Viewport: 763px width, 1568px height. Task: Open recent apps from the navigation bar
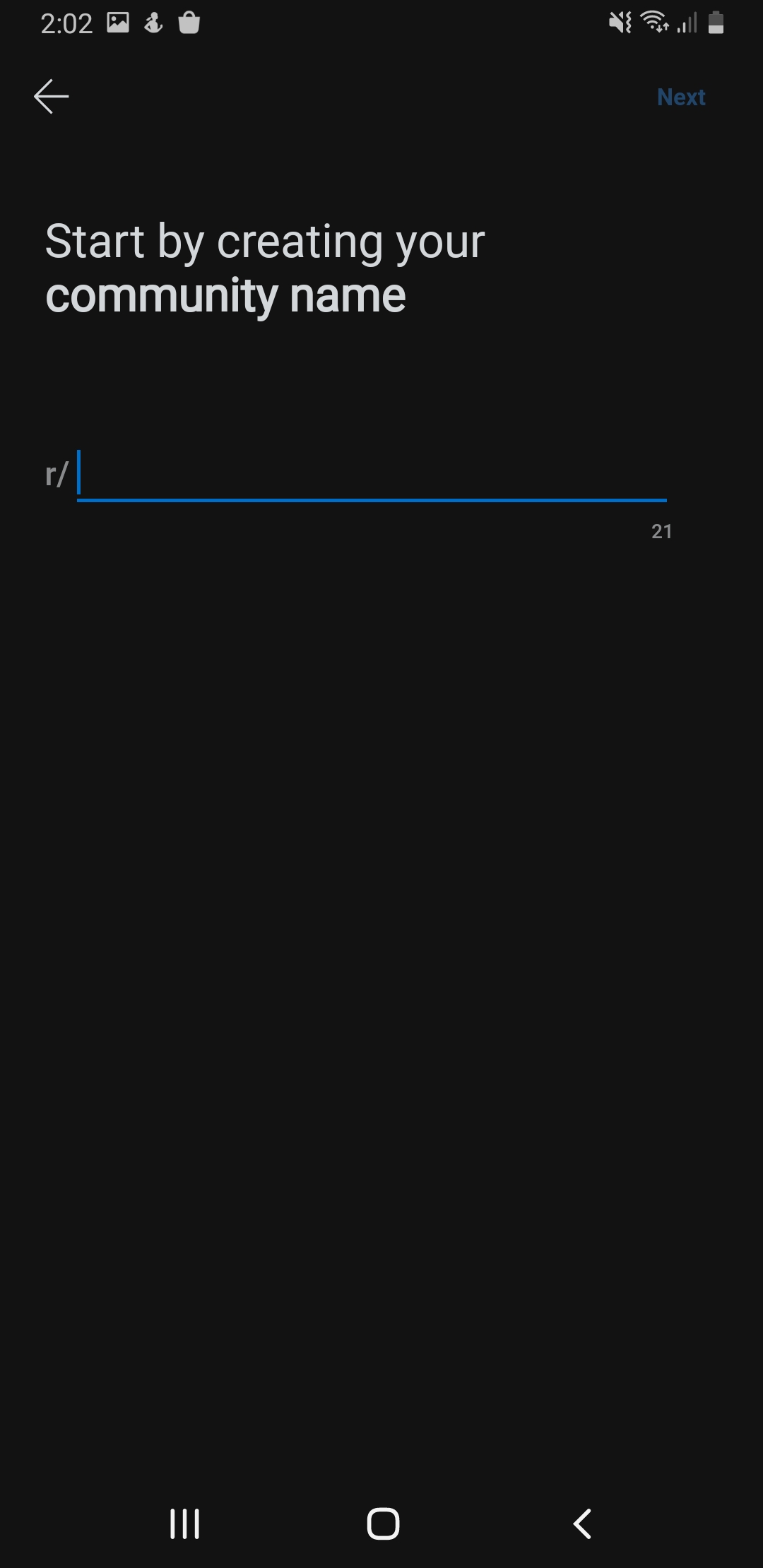click(x=184, y=1524)
